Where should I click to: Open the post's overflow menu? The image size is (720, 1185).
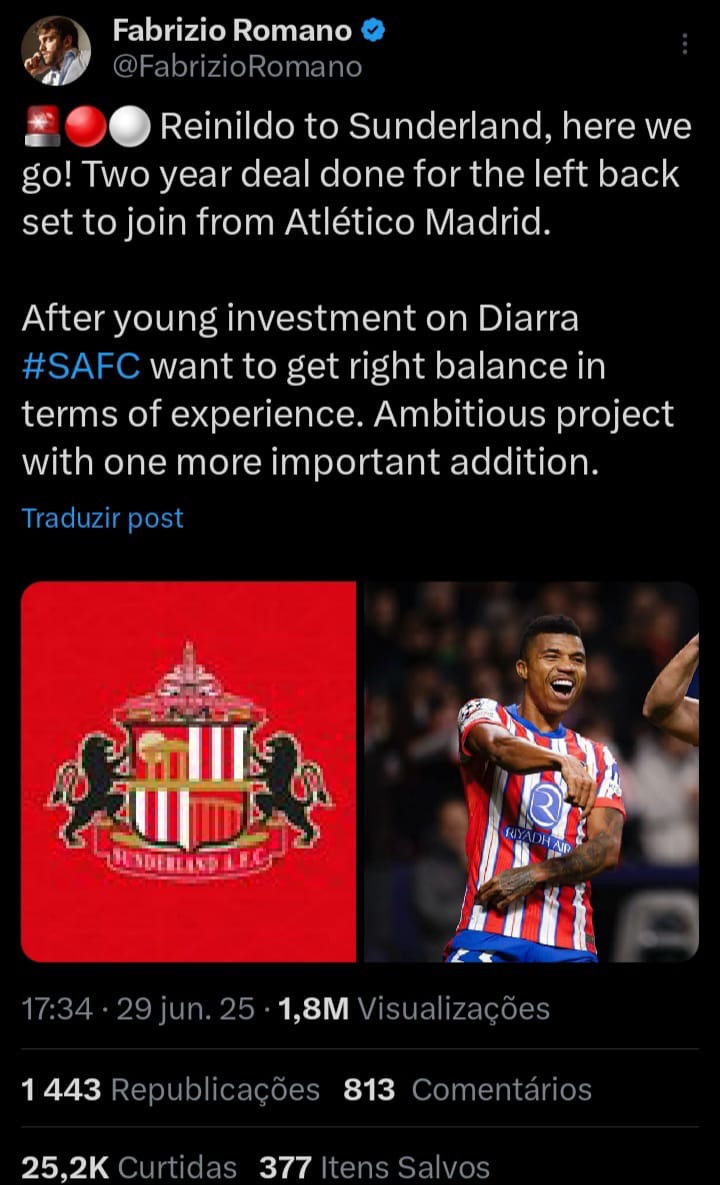685,44
